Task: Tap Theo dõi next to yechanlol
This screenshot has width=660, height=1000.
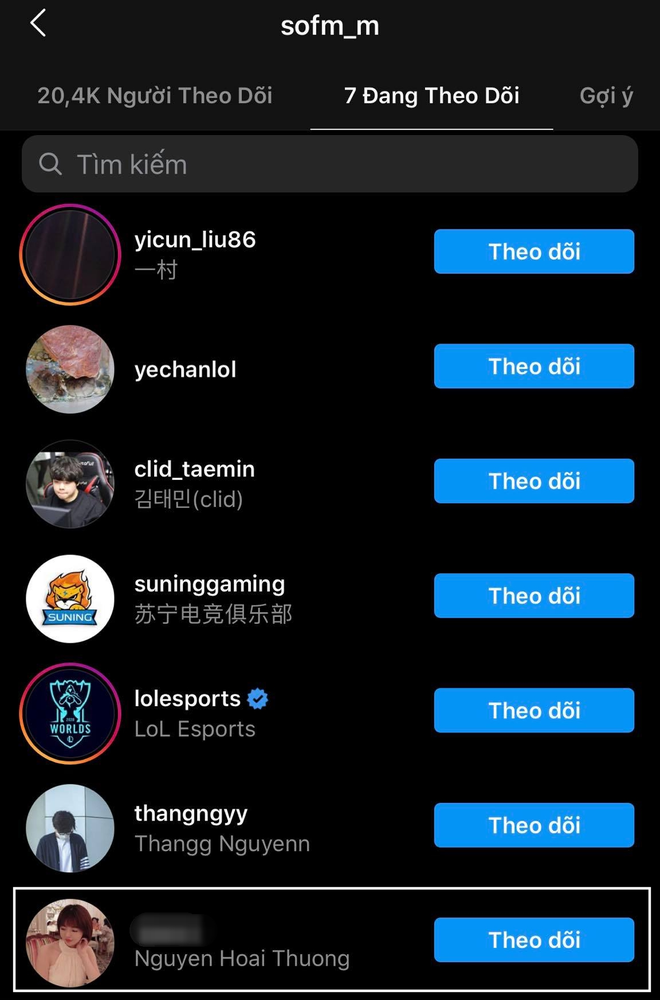Action: [x=534, y=367]
